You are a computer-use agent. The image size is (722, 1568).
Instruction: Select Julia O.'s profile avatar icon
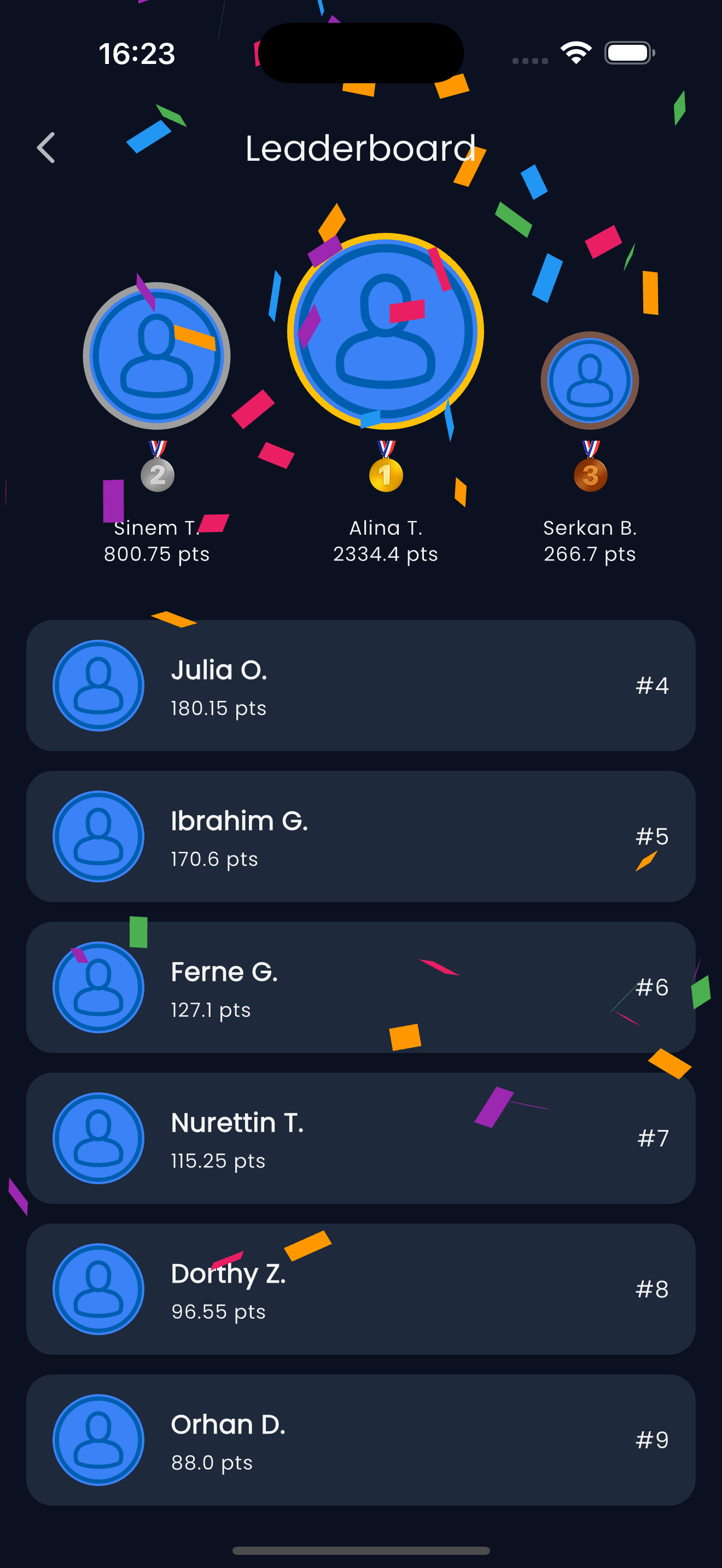pyautogui.click(x=98, y=685)
